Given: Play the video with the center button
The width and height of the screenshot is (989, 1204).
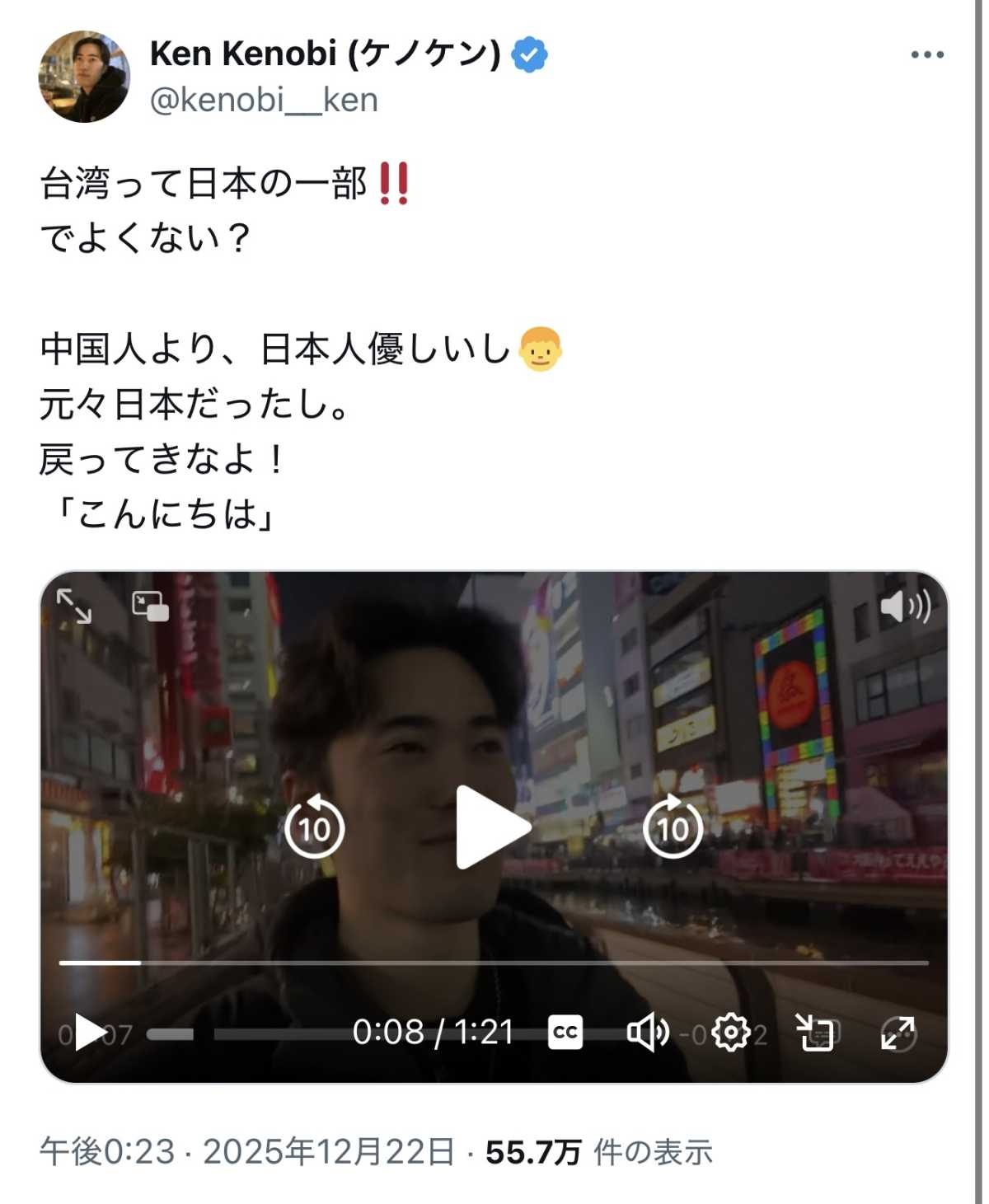Looking at the screenshot, I should pyautogui.click(x=492, y=827).
